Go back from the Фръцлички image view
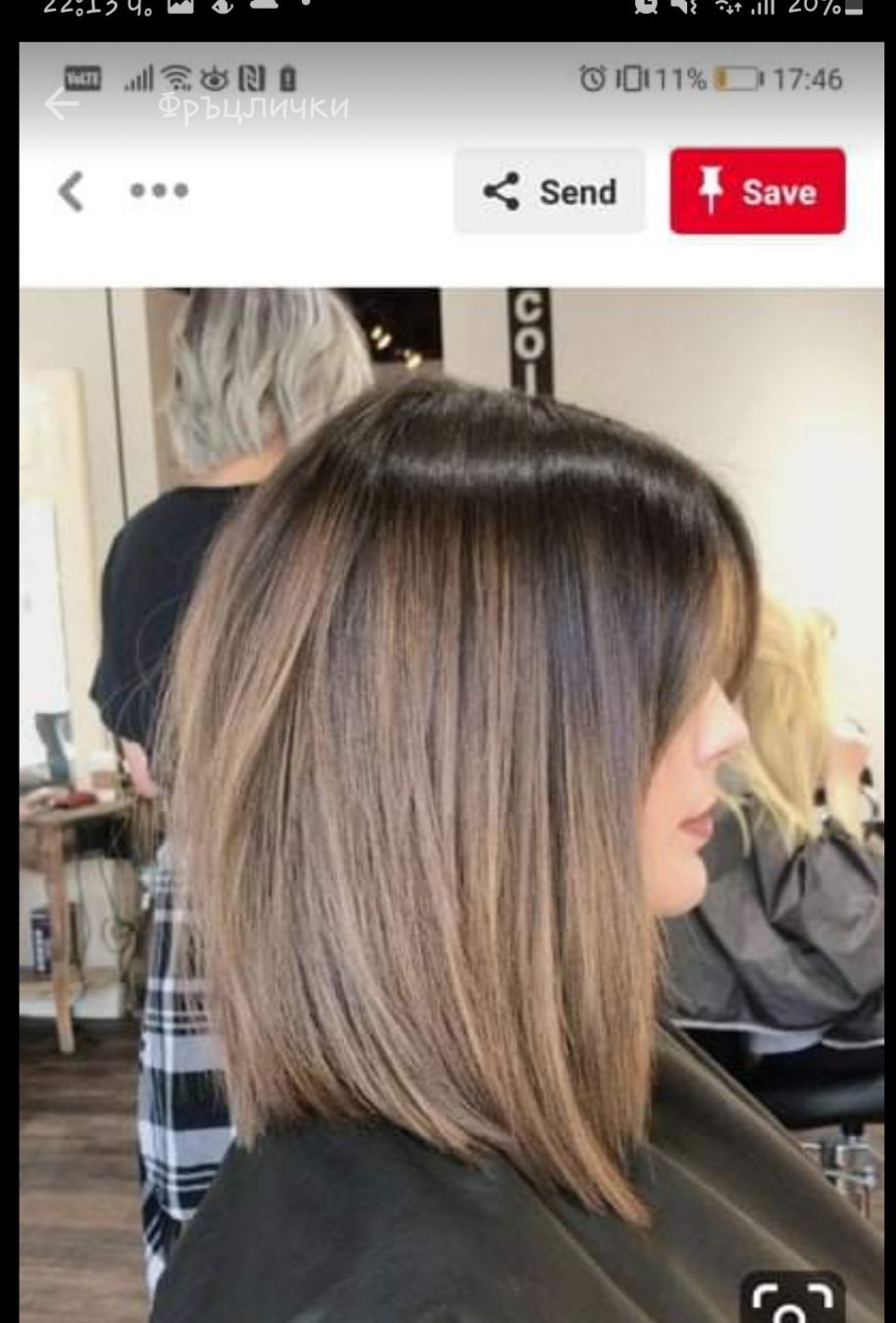This screenshot has width=896, height=1323. [61, 104]
